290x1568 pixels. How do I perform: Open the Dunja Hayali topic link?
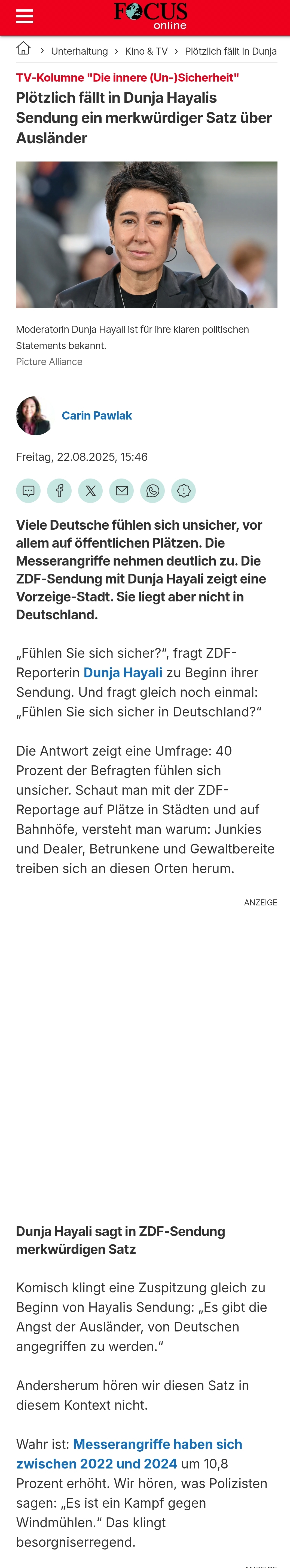(x=123, y=673)
